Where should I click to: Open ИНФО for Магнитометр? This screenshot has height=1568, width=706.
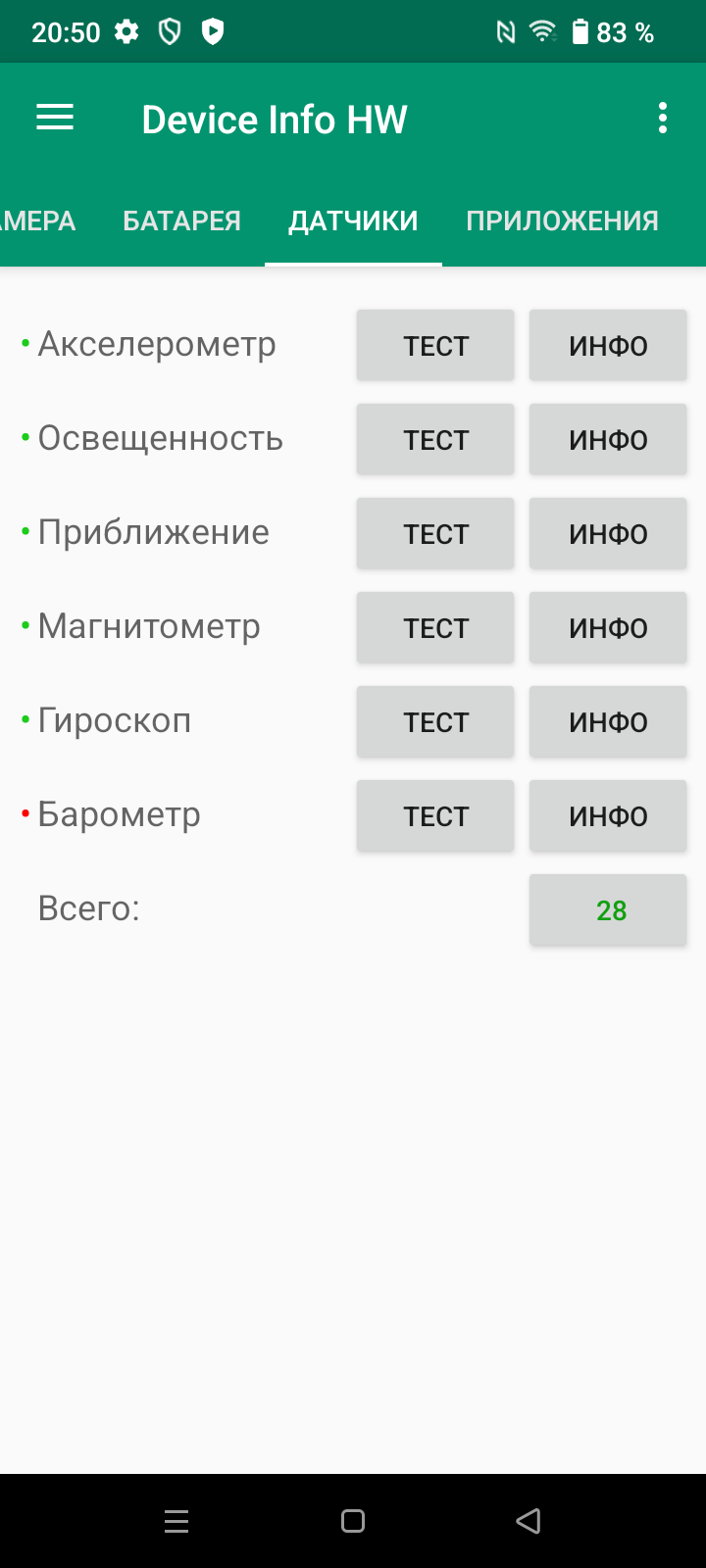(x=608, y=628)
